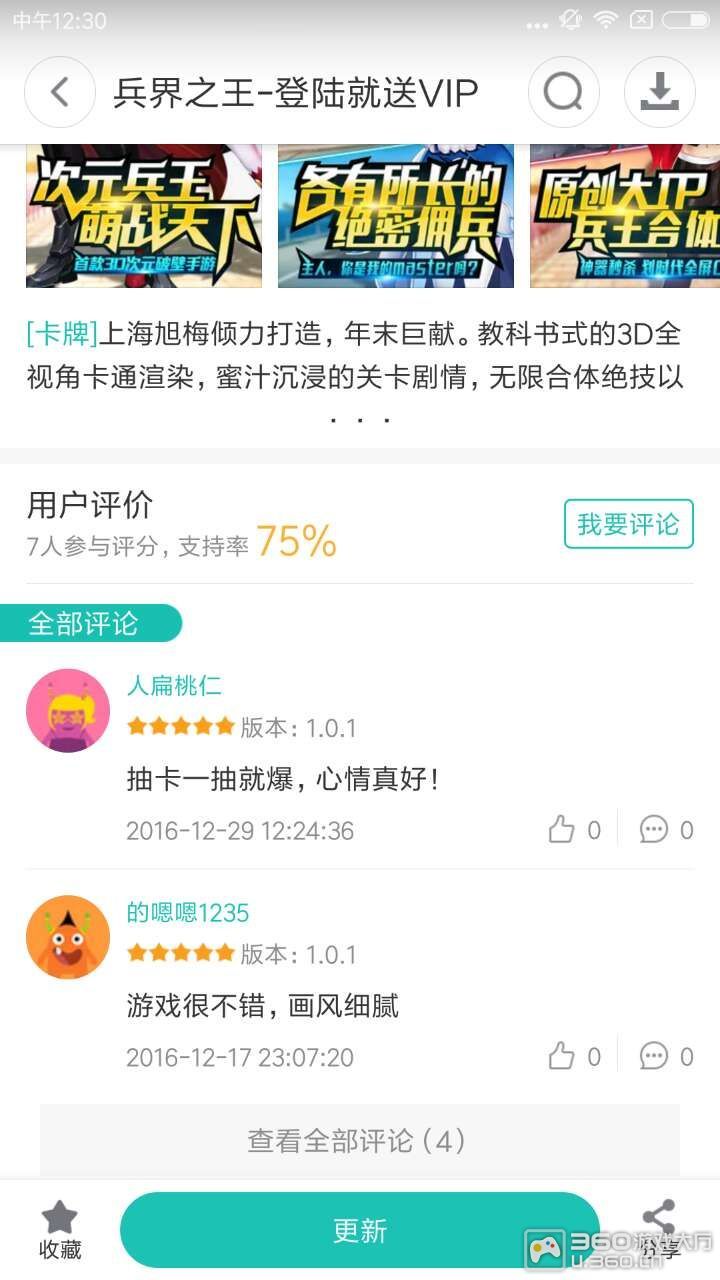The image size is (720, 1280).
Task: Open the downloads manager icon
Action: 659,92
